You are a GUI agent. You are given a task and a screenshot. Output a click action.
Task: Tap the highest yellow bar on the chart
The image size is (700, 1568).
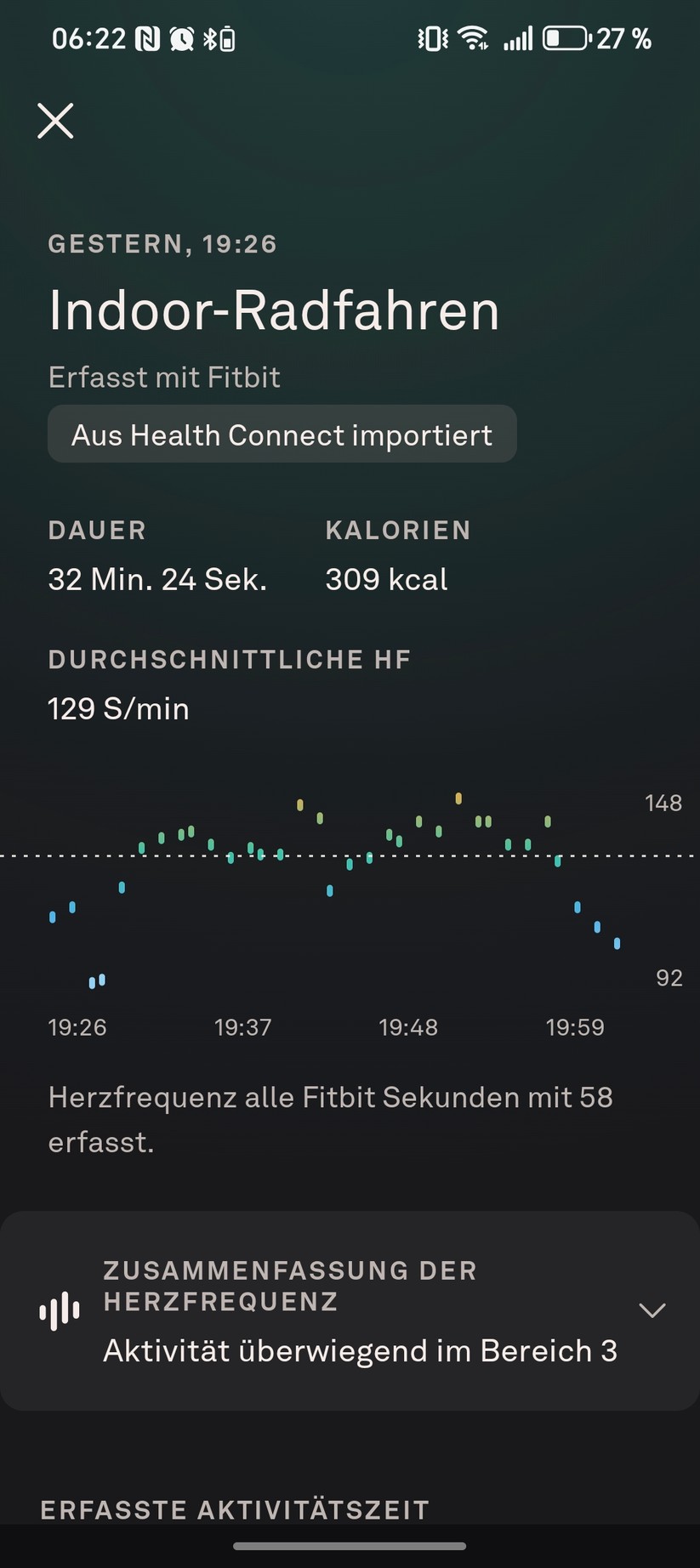(x=458, y=799)
